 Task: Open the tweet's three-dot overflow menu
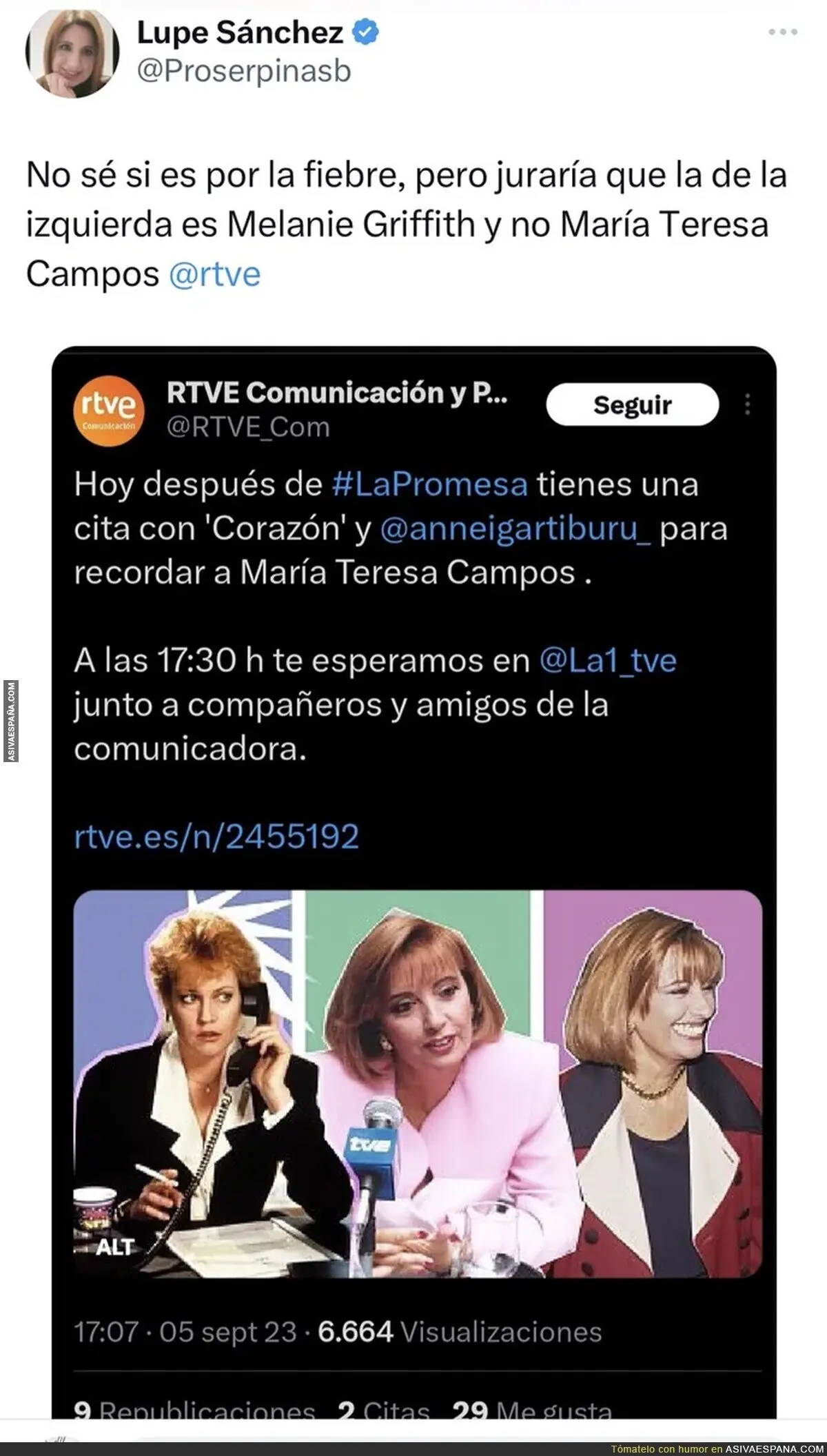[x=783, y=32]
